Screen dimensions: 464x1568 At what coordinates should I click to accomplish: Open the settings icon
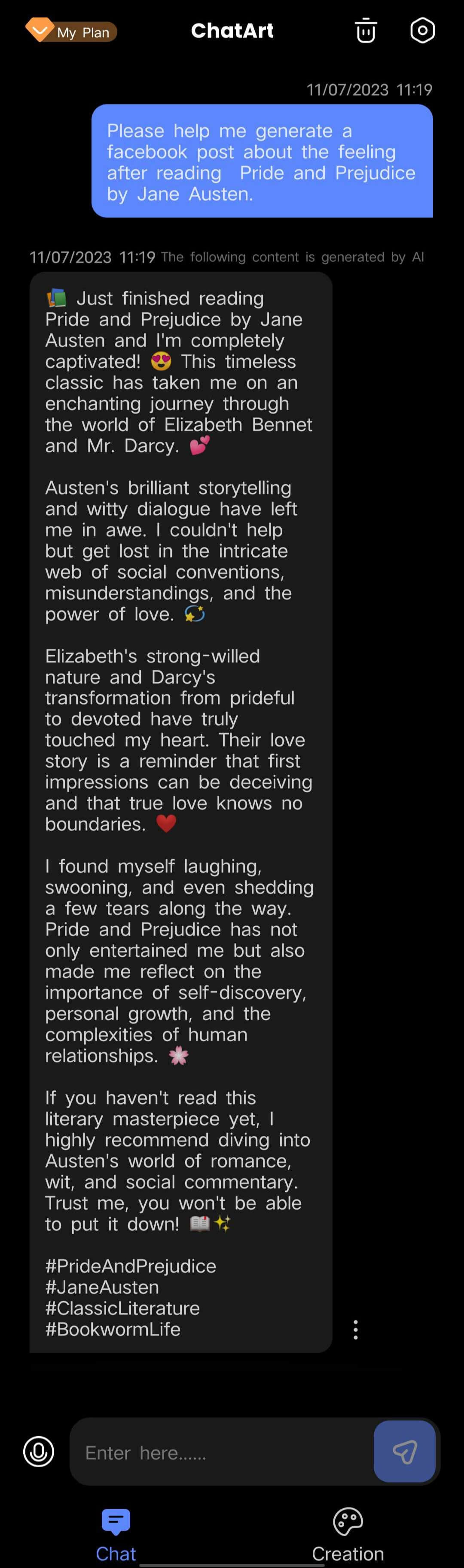pyautogui.click(x=422, y=31)
